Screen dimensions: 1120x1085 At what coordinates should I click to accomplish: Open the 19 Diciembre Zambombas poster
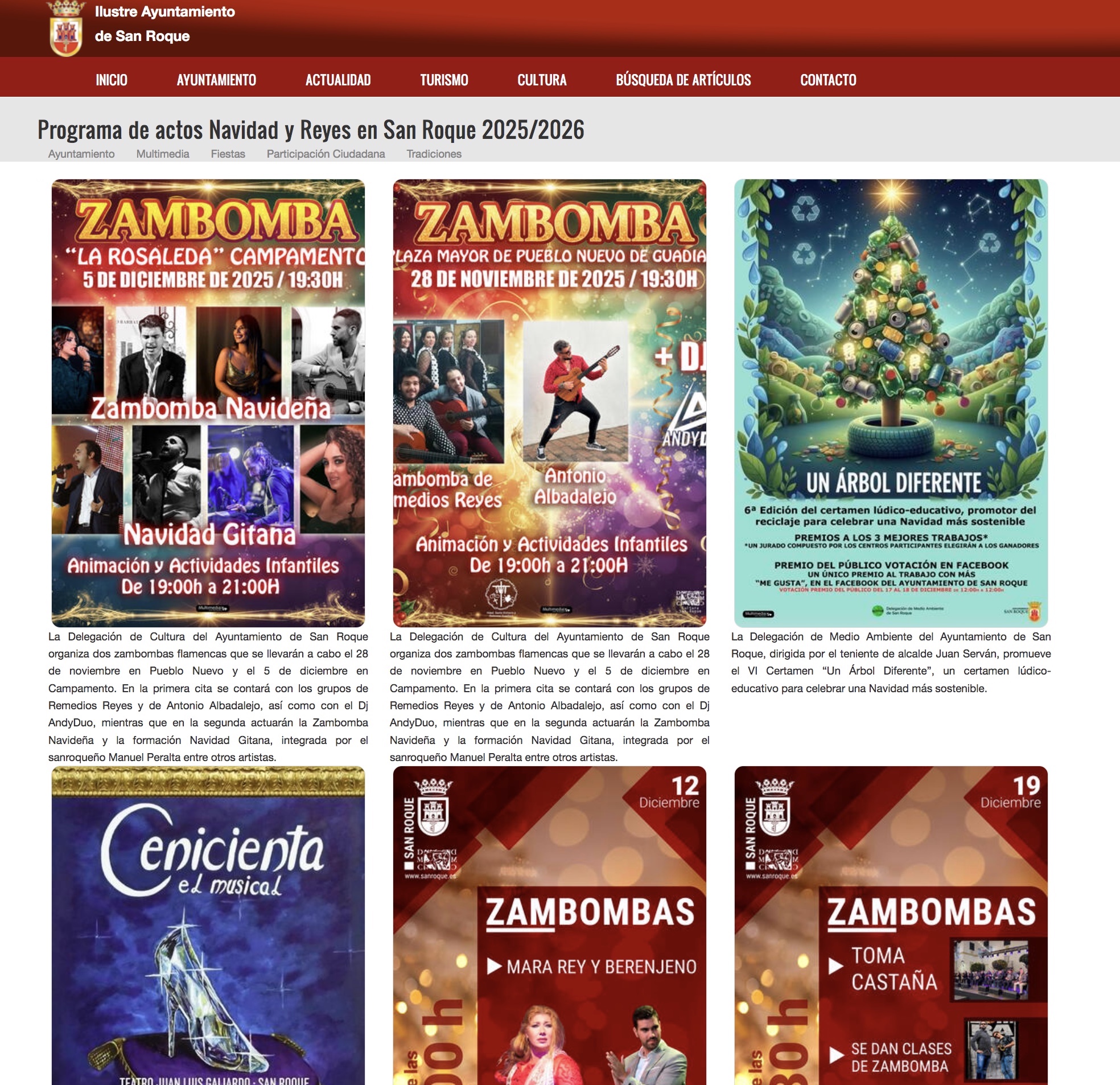pyautogui.click(x=890, y=925)
